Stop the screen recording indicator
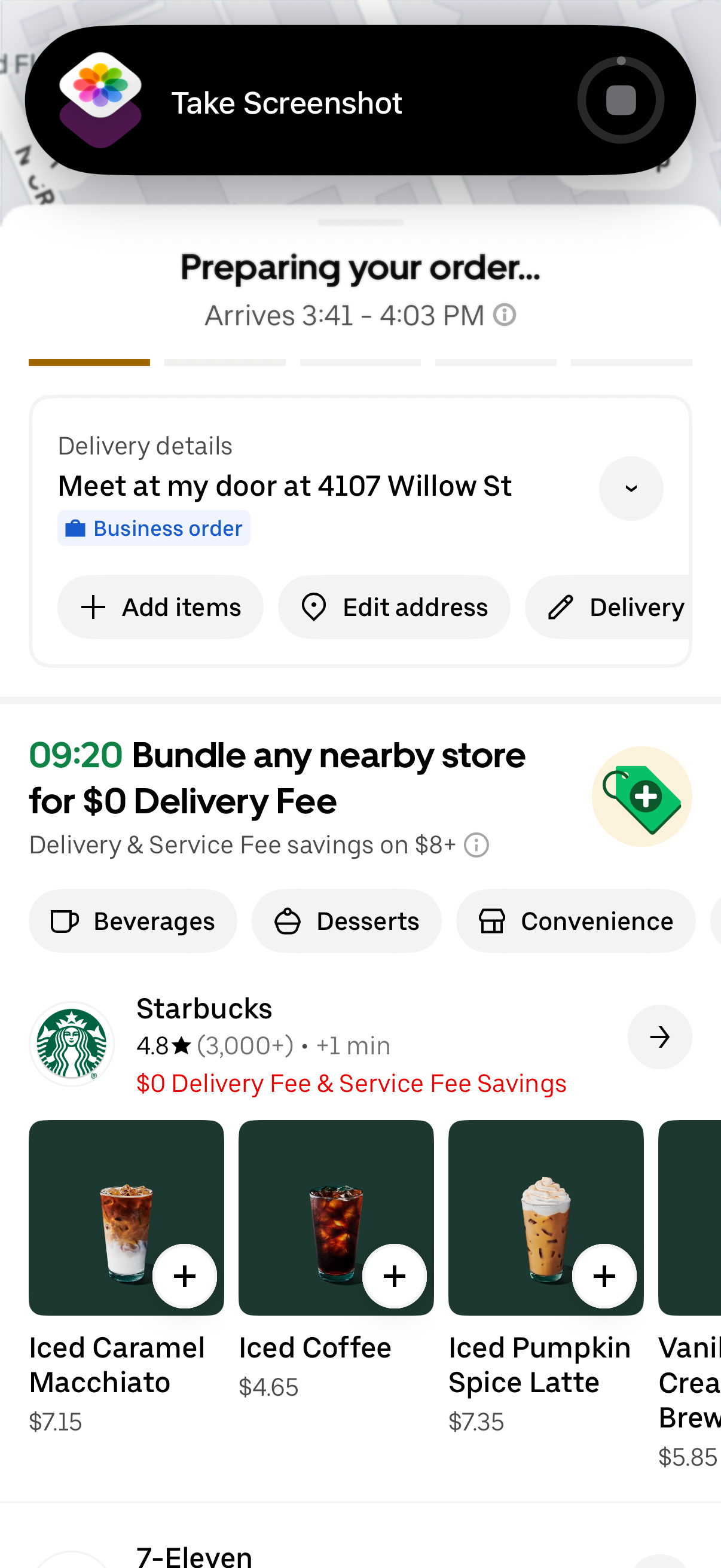The height and width of the screenshot is (1568, 721). (621, 101)
